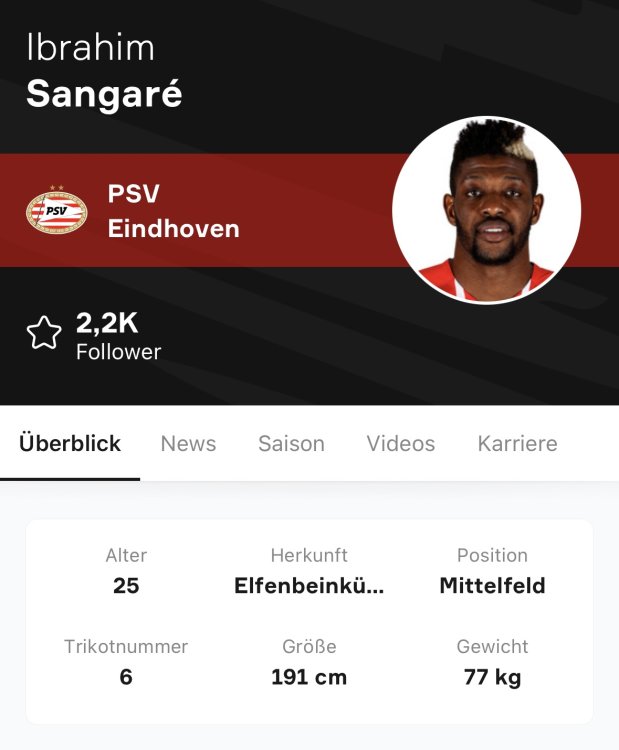Open the PSV Eindhoven team page

tap(173, 211)
